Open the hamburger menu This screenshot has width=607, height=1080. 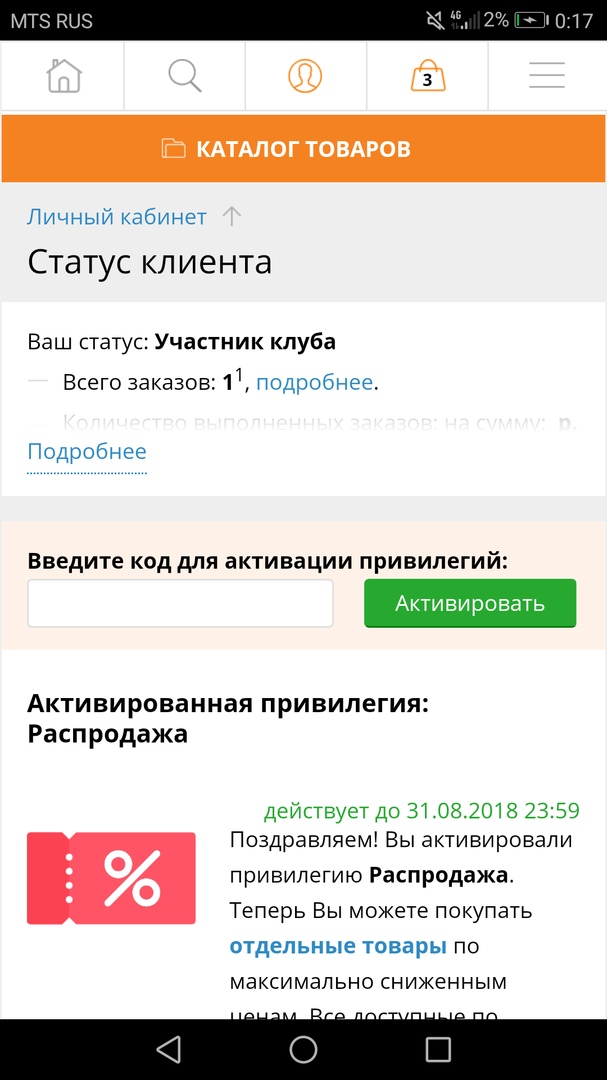pyautogui.click(x=547, y=76)
